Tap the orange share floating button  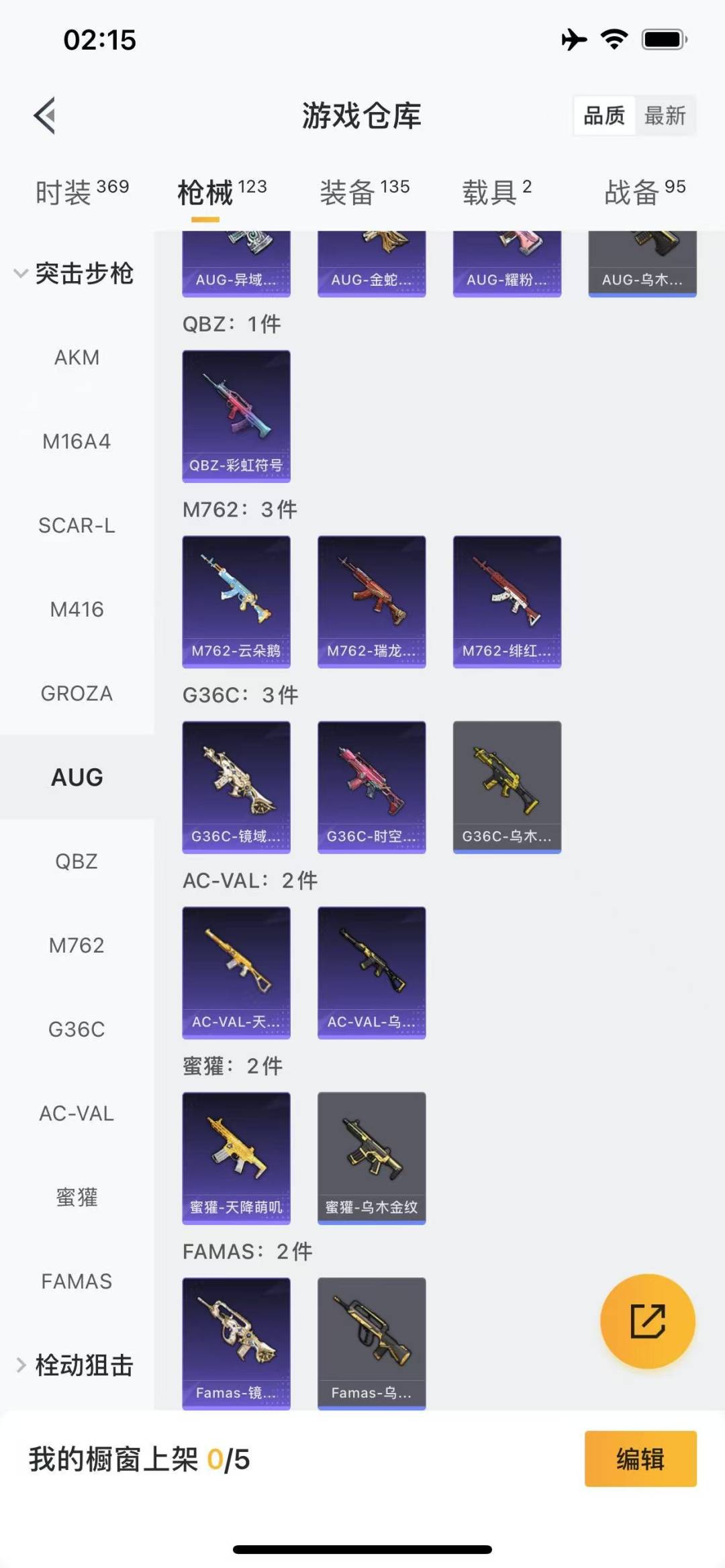[x=647, y=1321]
